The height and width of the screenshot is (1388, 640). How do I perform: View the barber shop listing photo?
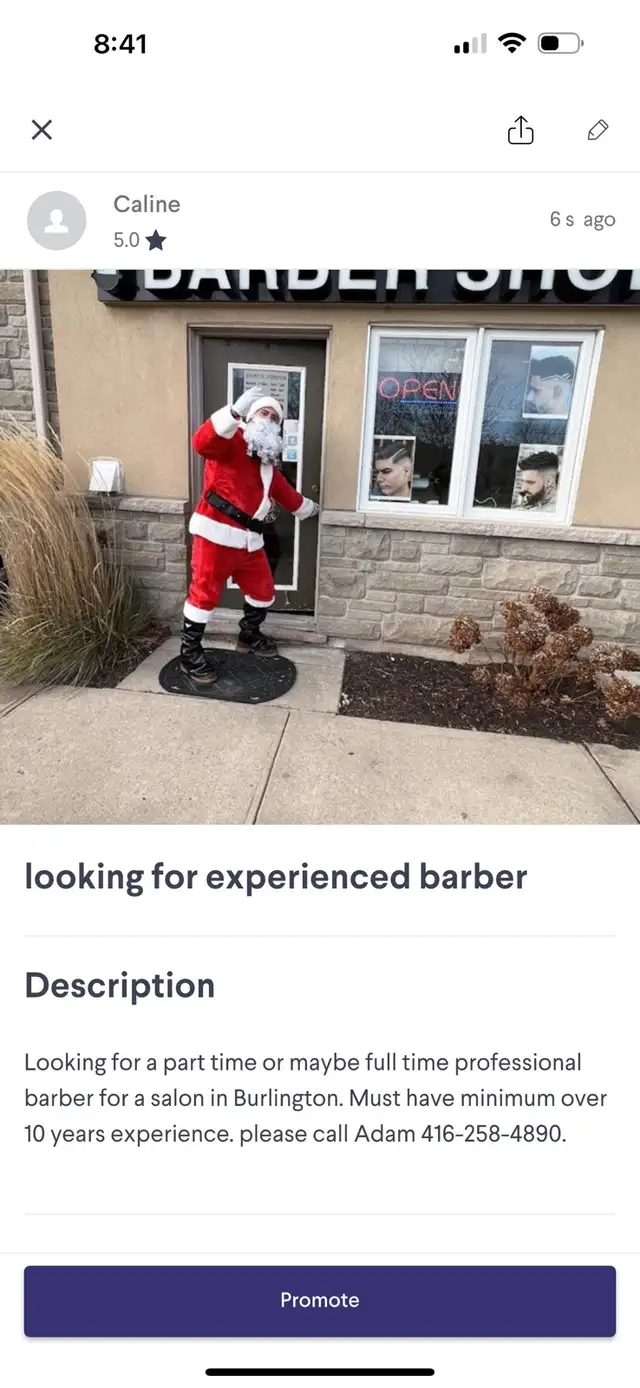click(x=320, y=546)
